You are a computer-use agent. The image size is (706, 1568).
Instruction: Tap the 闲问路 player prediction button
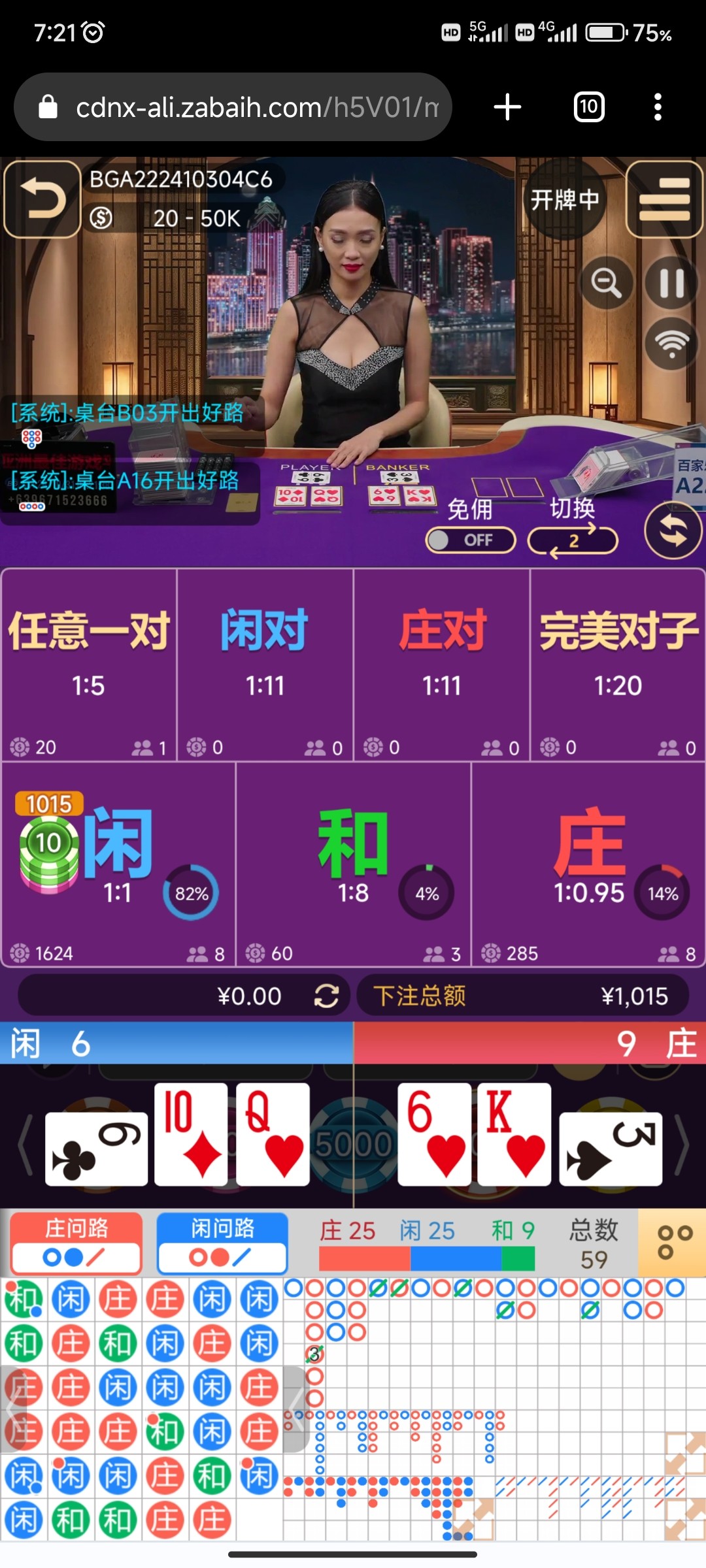click(222, 1243)
